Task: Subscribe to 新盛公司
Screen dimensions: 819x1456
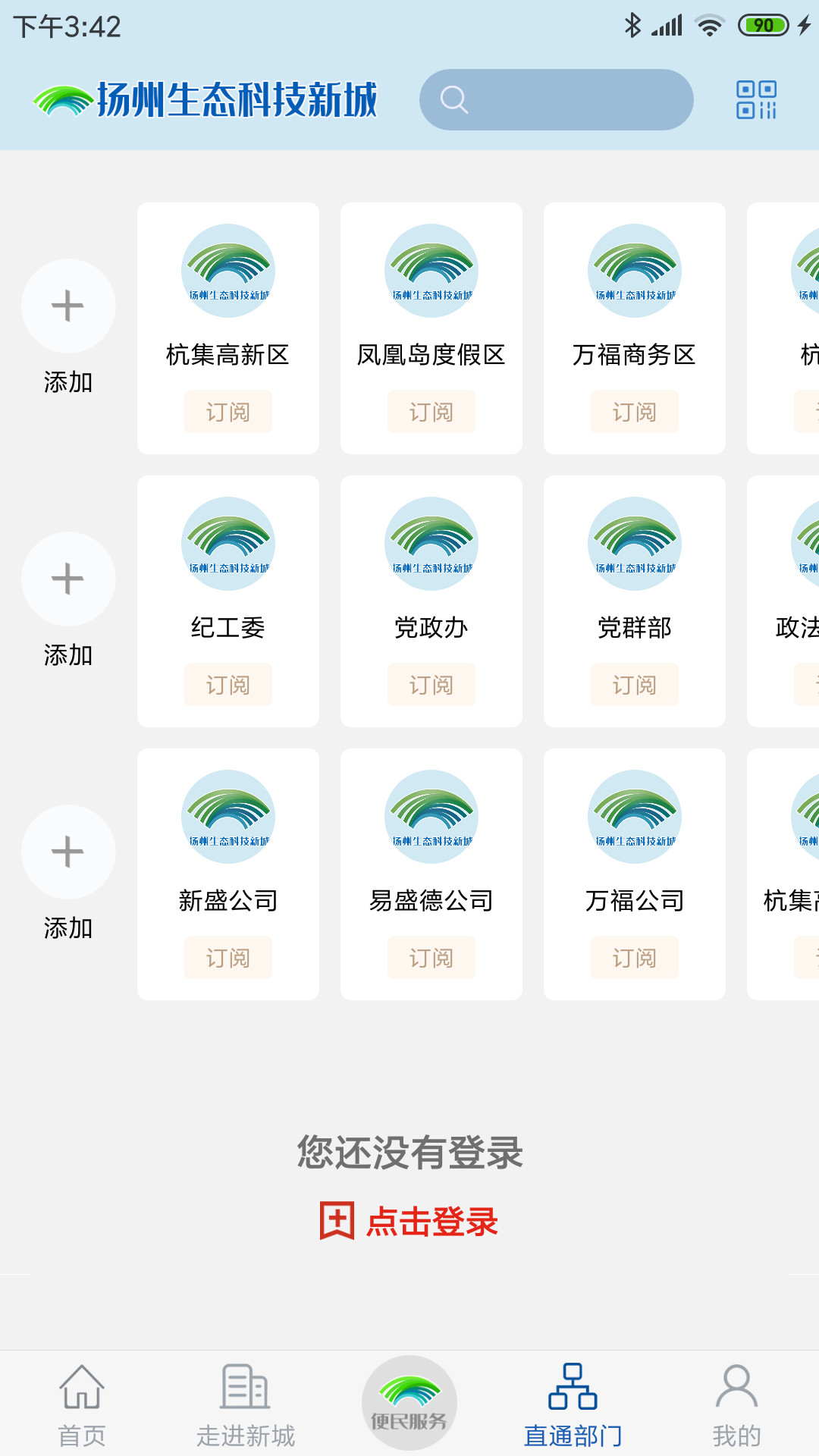Action: click(227, 958)
